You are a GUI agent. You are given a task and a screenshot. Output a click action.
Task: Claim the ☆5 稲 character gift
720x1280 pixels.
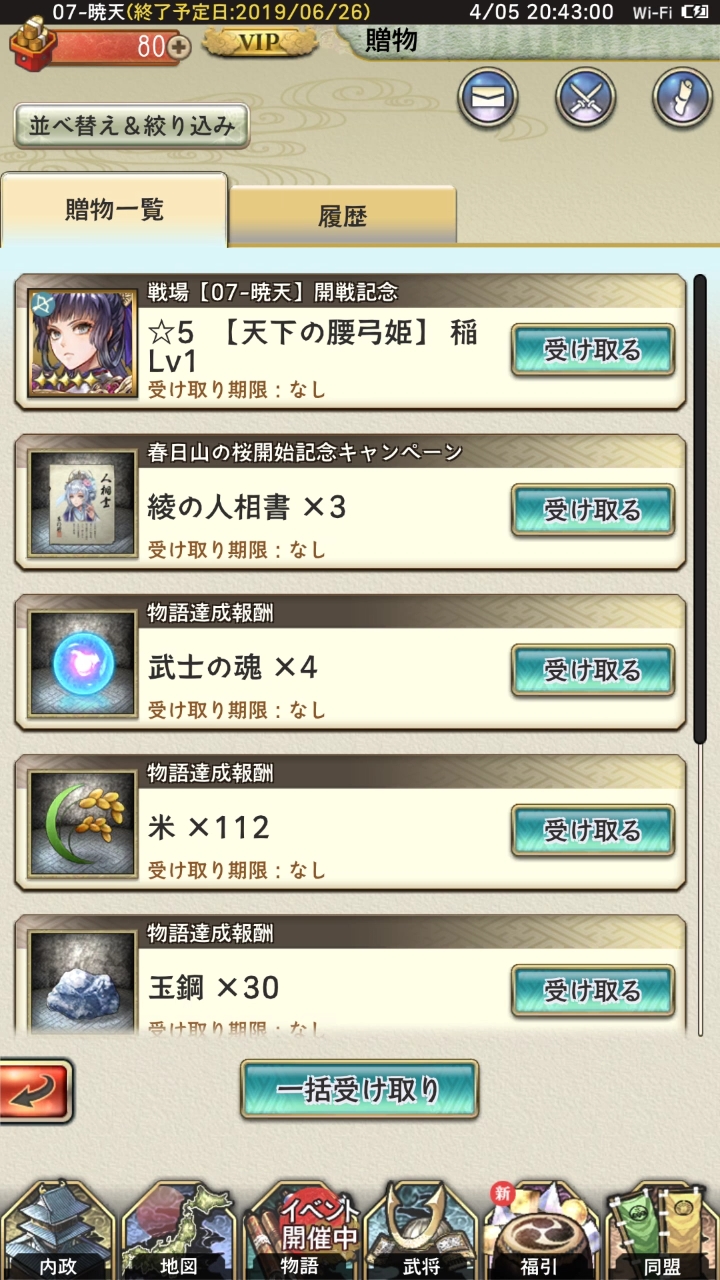click(593, 350)
